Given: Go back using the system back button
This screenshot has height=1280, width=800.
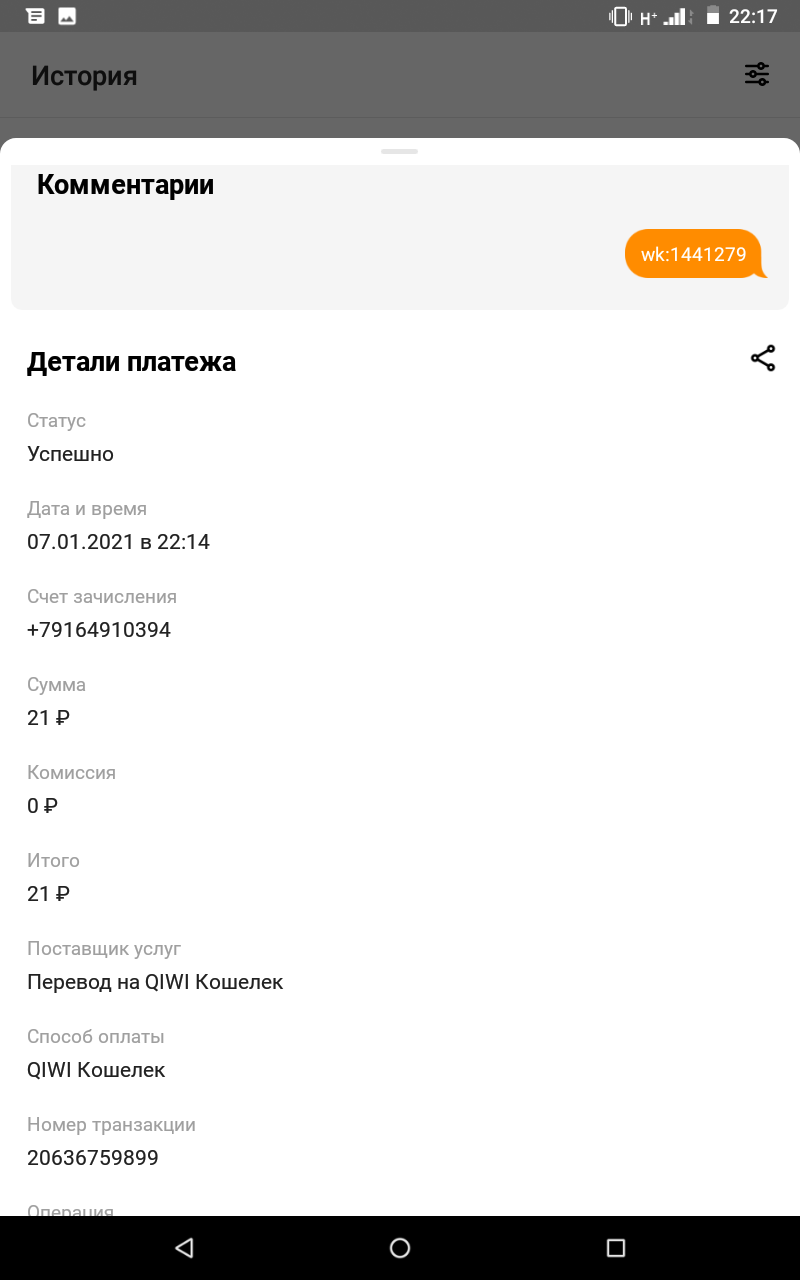Looking at the screenshot, I should pos(184,1247).
